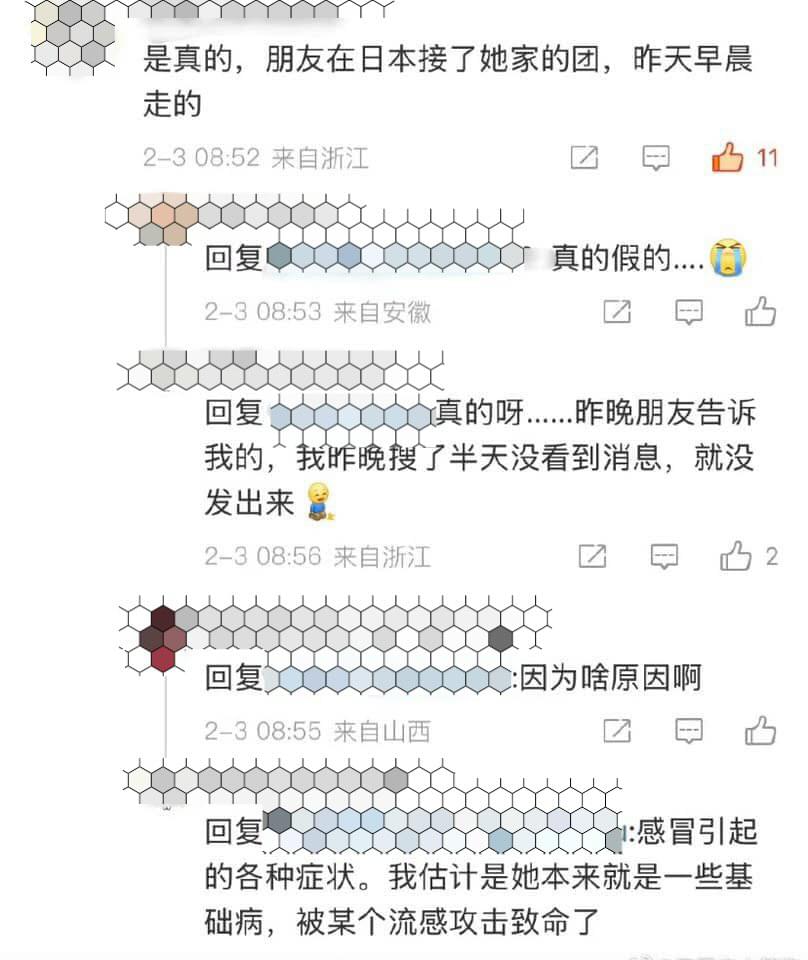The width and height of the screenshot is (808, 960).
Task: Comment on the 08:55 reply from 山西
Action: 689,731
